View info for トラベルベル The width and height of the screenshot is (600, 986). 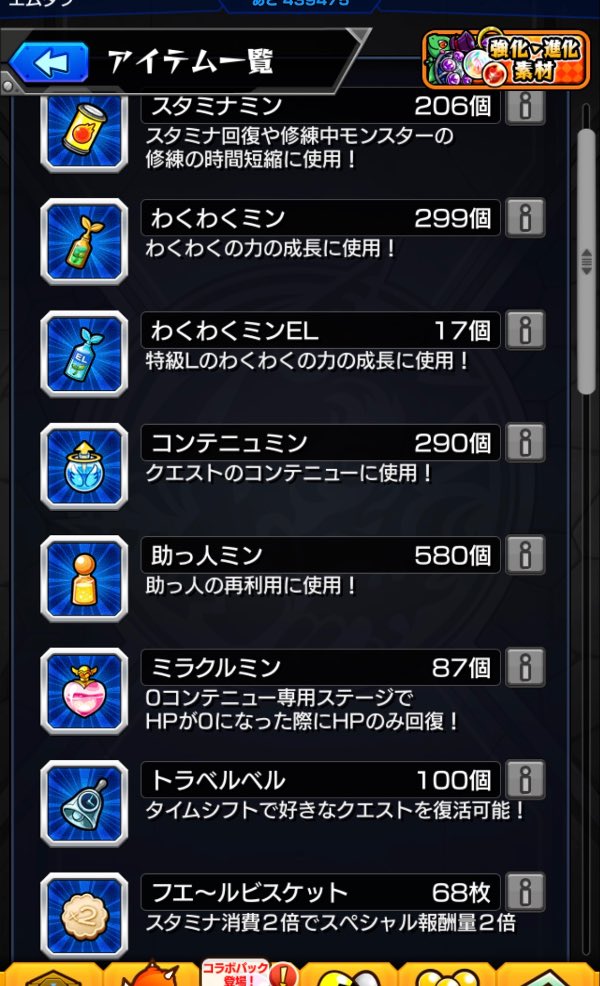[x=525, y=779]
